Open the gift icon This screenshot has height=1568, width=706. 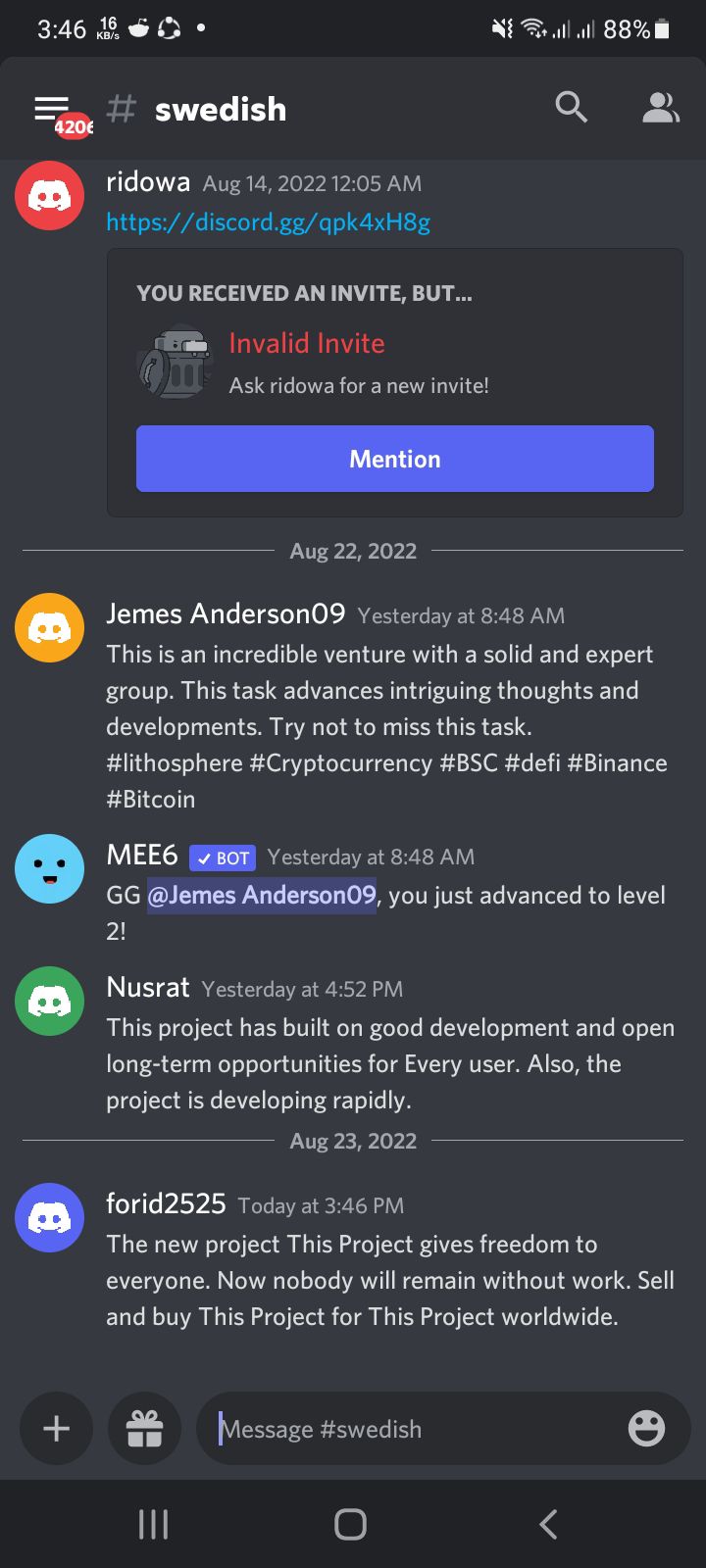[x=144, y=1429]
